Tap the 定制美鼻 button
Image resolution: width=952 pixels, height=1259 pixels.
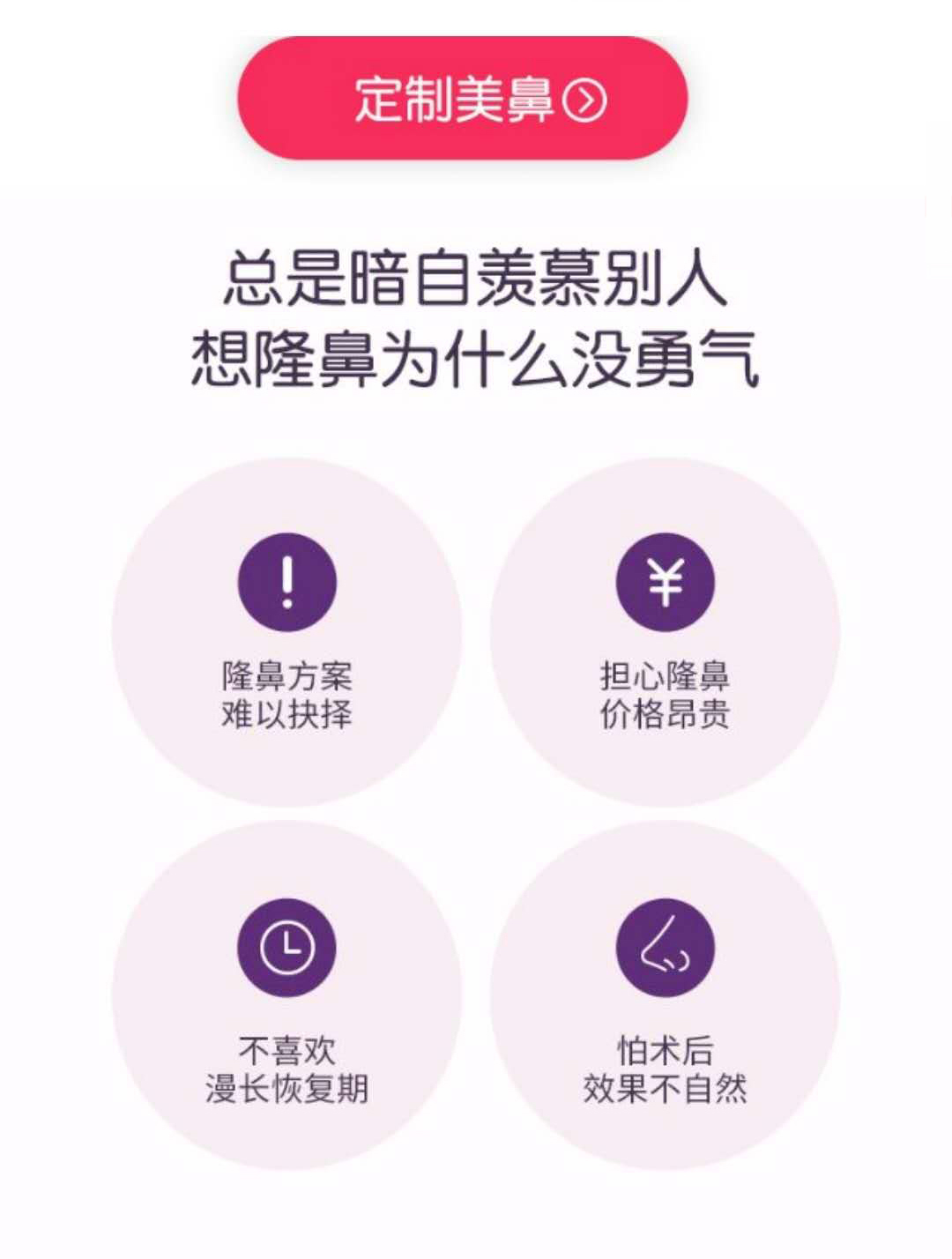[463, 99]
